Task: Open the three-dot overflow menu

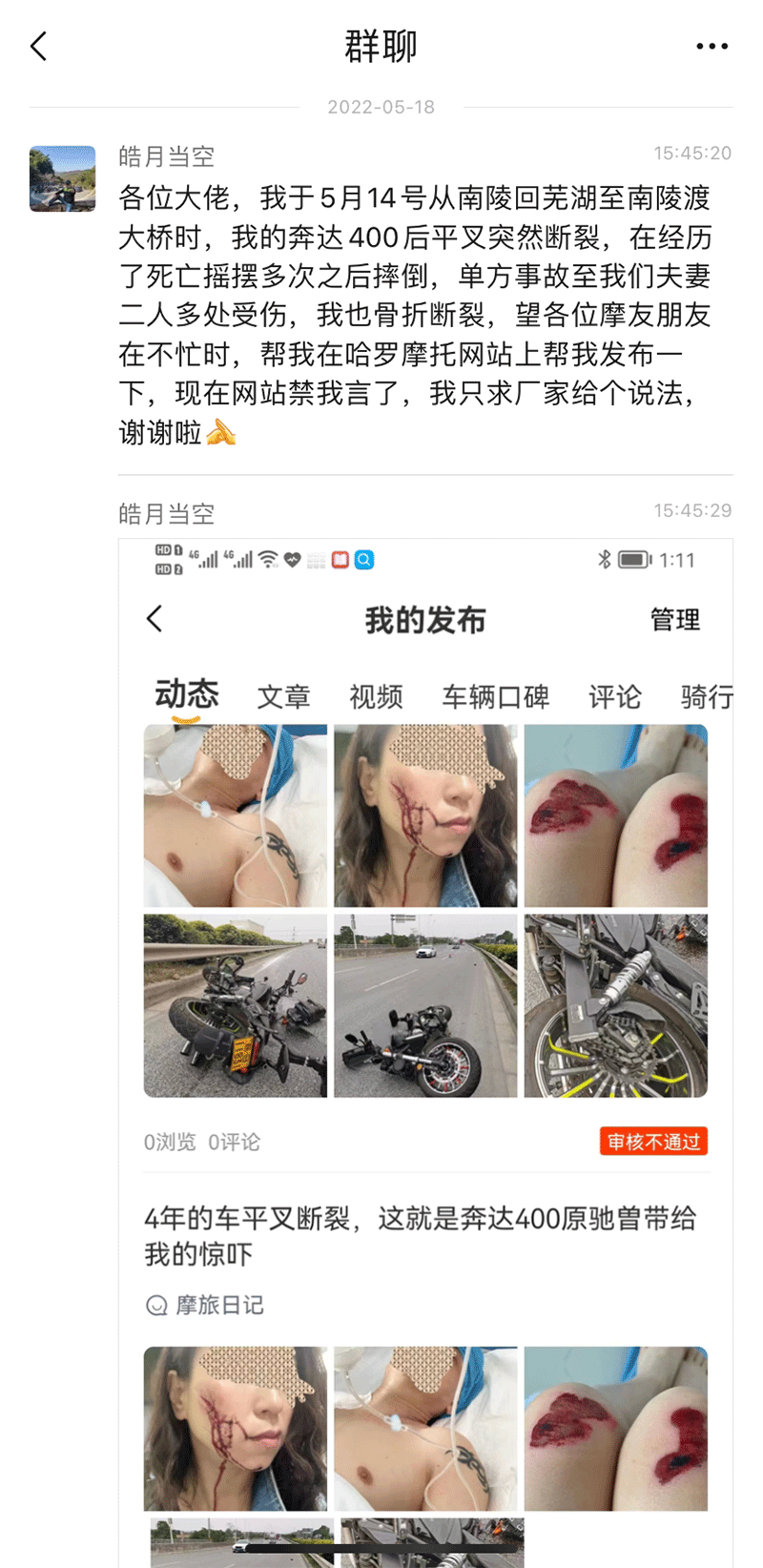Action: point(711,46)
